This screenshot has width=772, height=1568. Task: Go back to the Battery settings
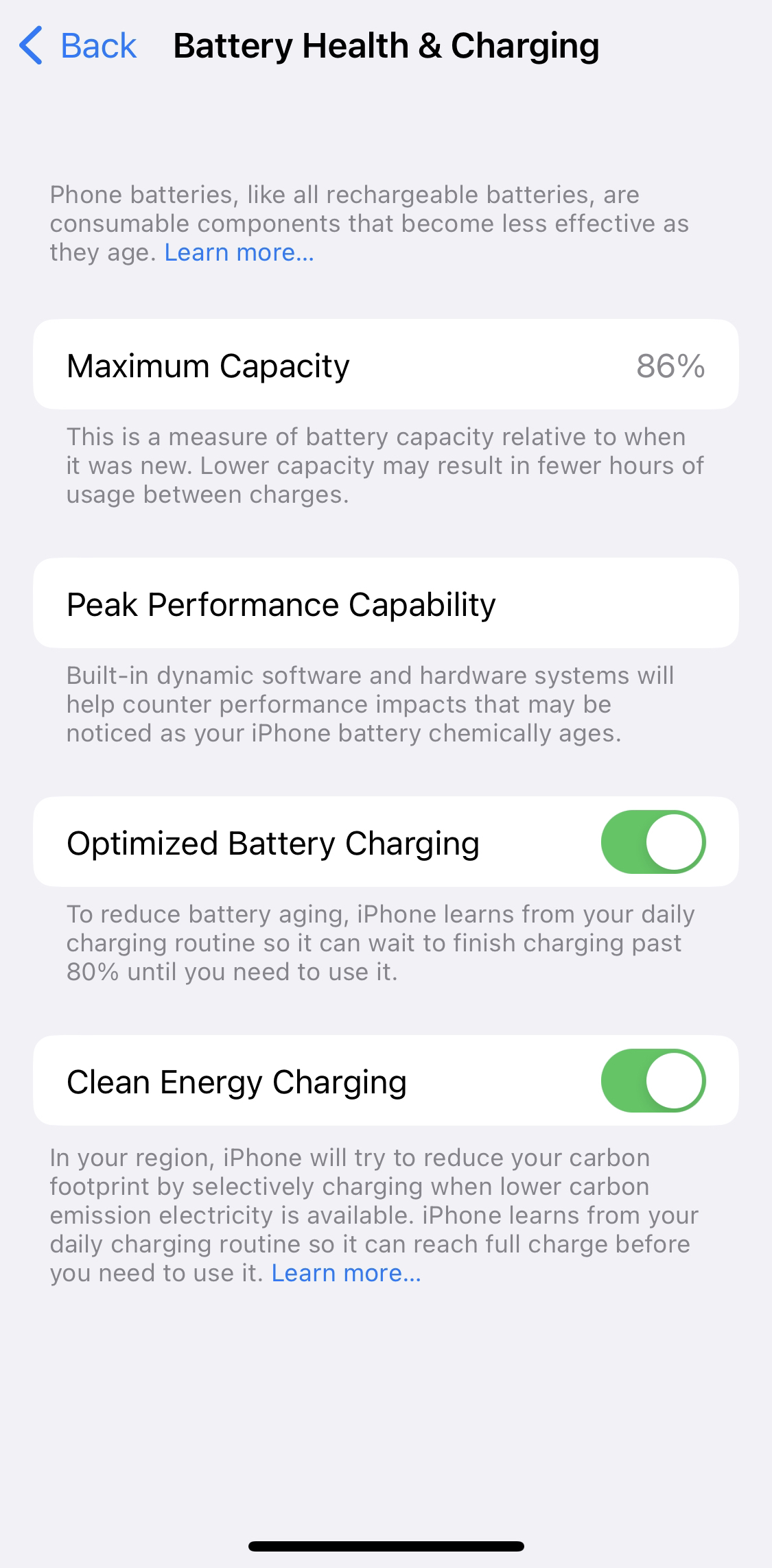point(78,46)
